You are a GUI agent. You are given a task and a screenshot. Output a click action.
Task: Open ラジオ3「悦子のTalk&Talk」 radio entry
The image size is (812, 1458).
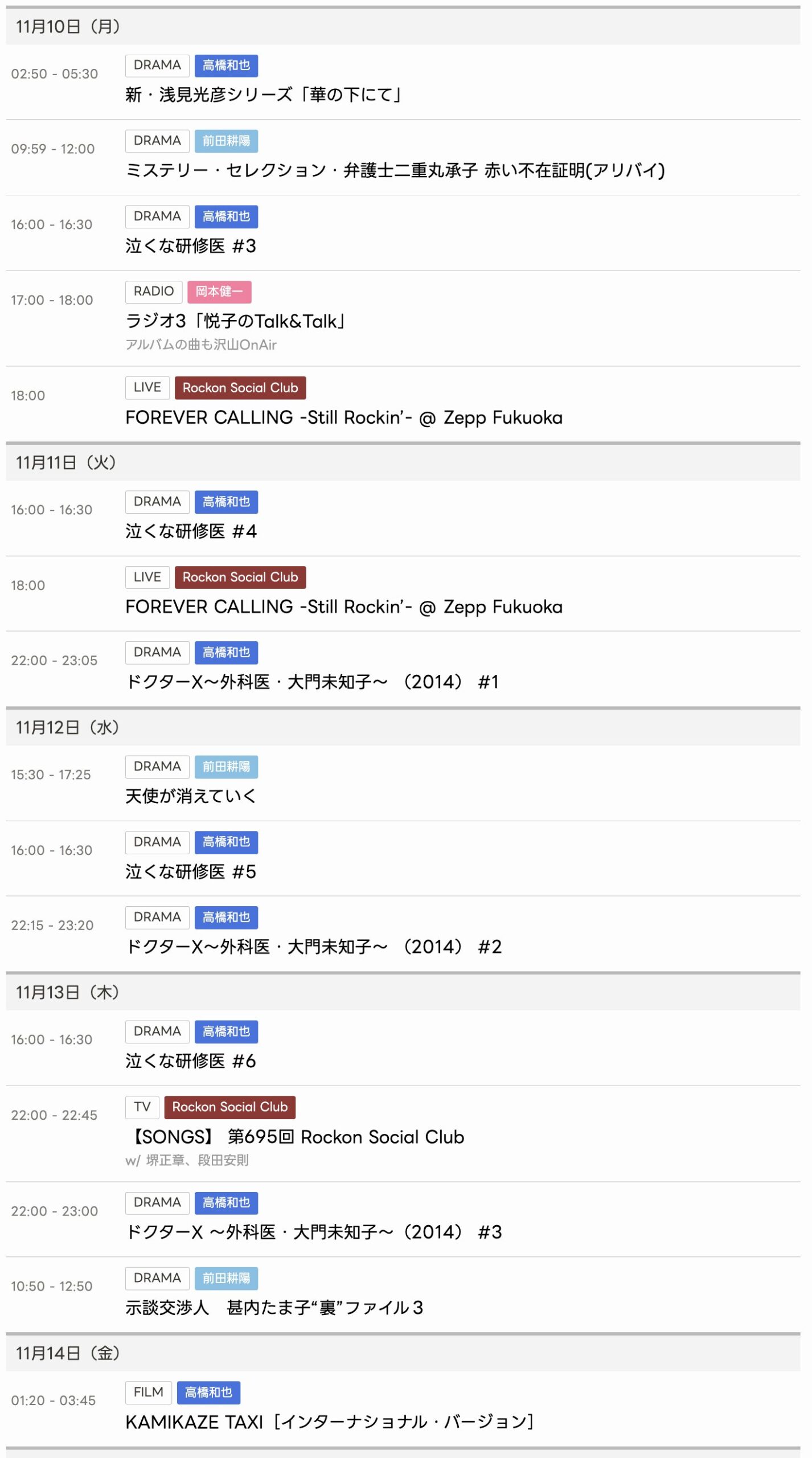pyautogui.click(x=235, y=321)
